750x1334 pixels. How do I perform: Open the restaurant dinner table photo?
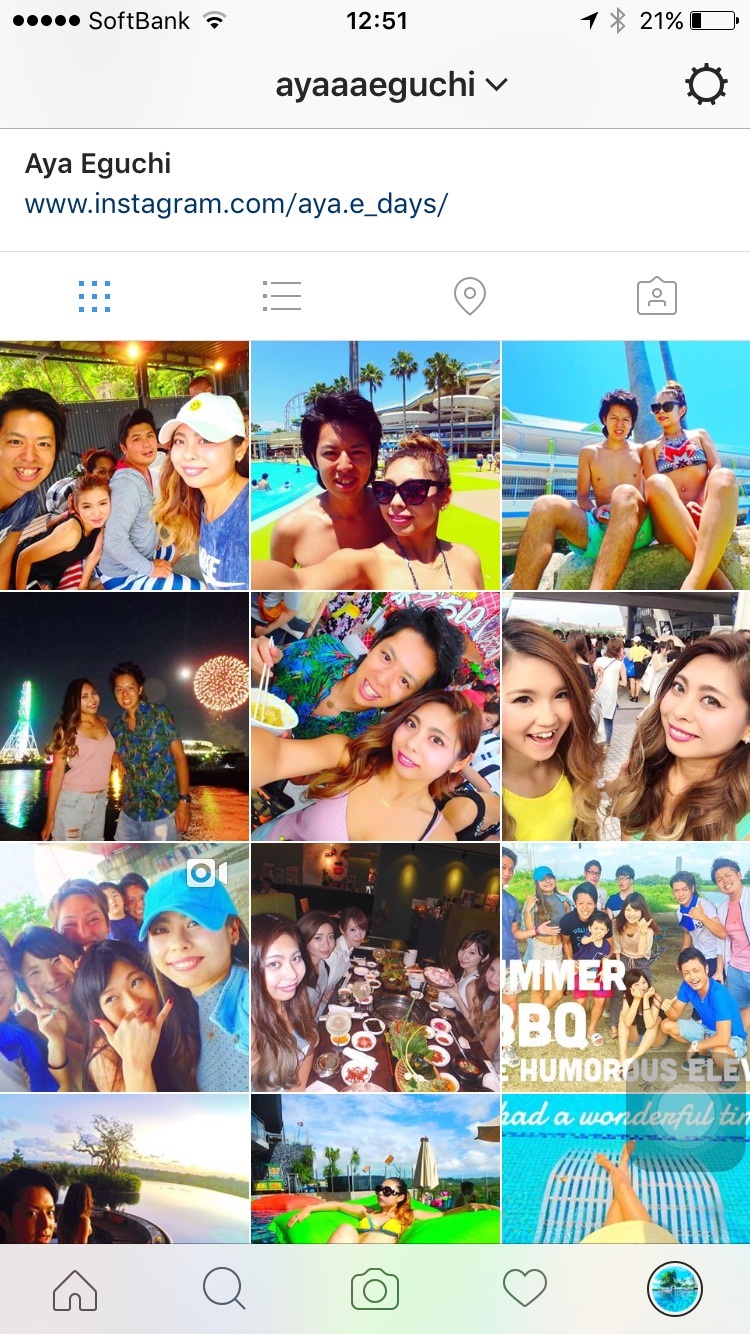[x=375, y=967]
